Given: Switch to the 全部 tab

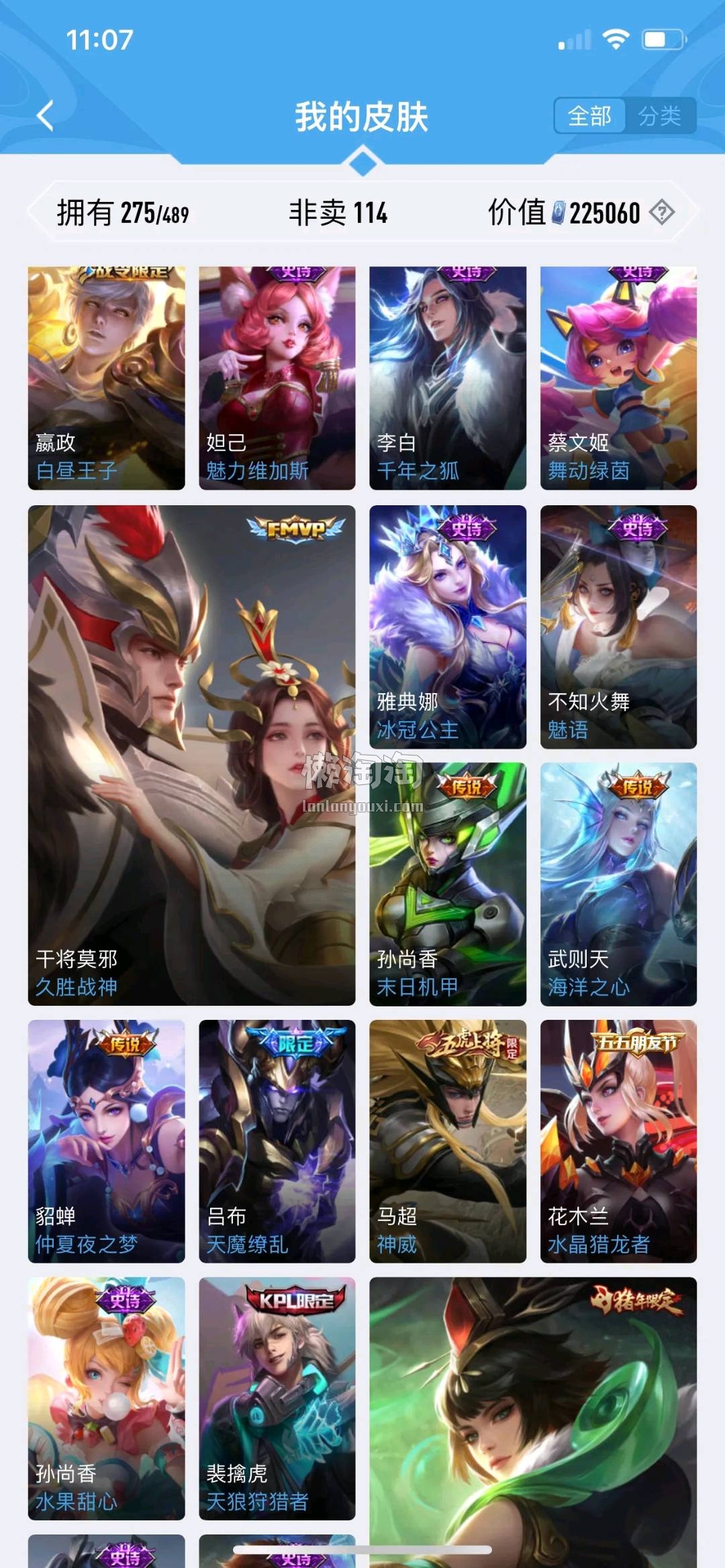Looking at the screenshot, I should (589, 116).
